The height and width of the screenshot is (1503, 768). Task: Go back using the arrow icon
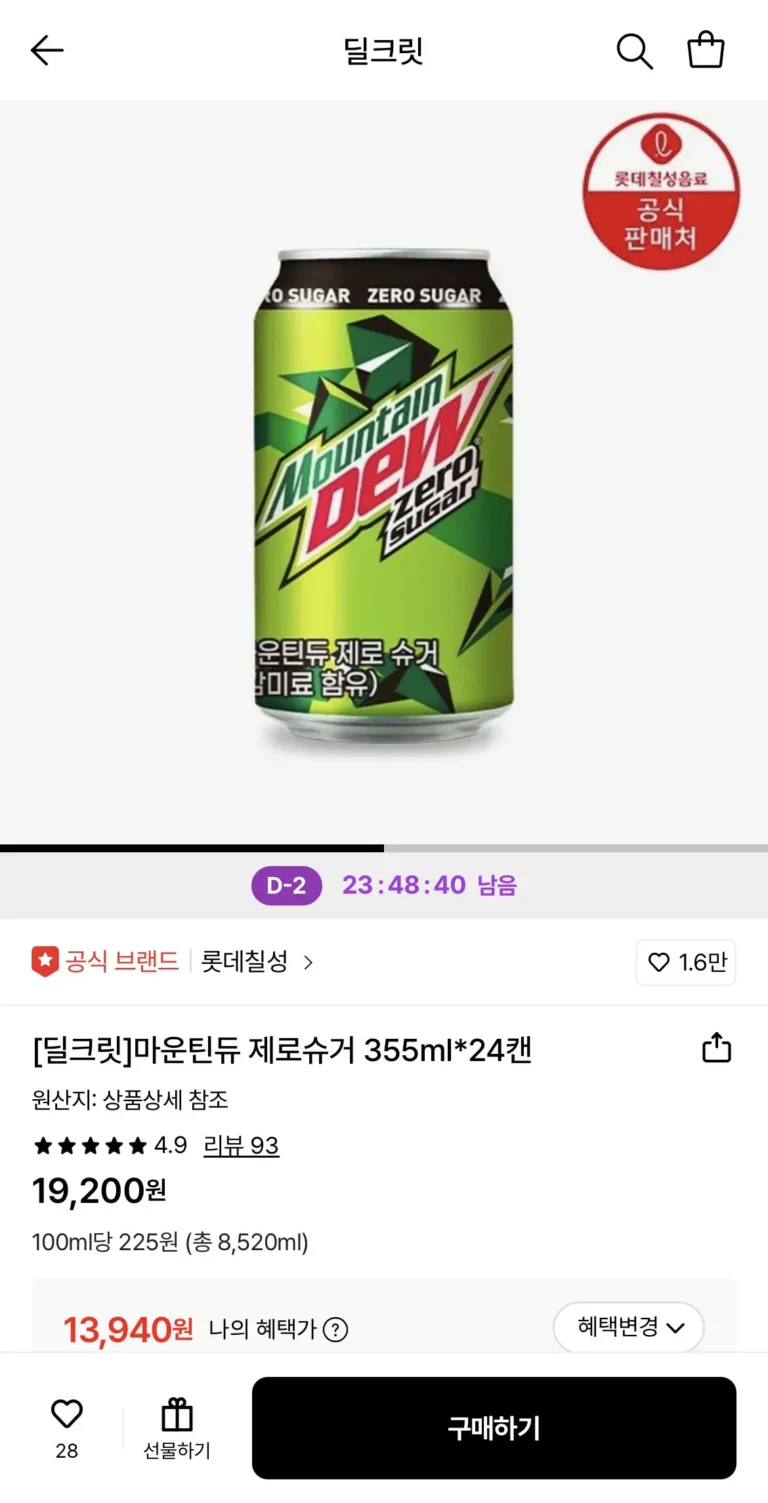coord(47,50)
